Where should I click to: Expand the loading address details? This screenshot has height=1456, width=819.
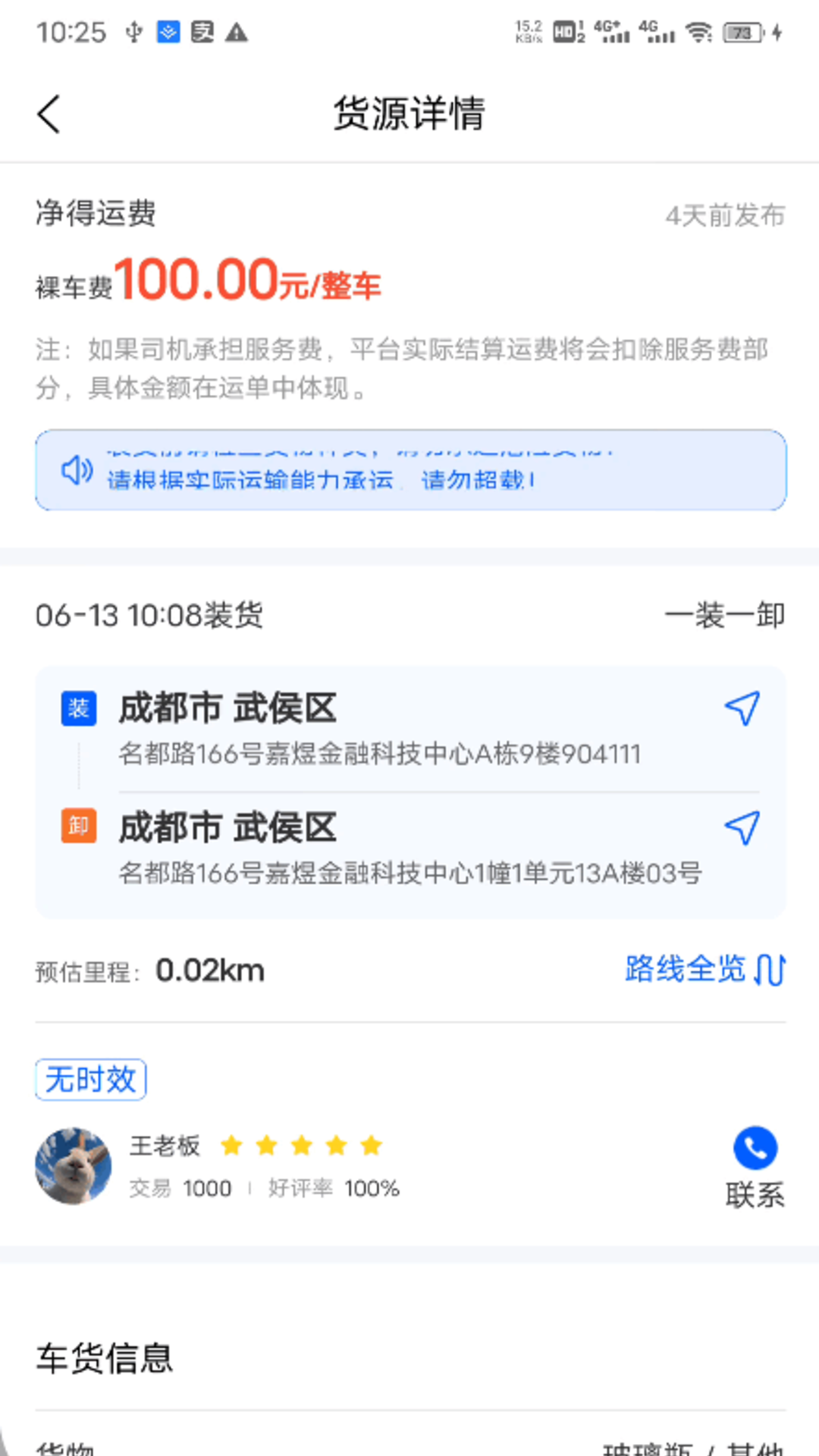click(x=379, y=755)
